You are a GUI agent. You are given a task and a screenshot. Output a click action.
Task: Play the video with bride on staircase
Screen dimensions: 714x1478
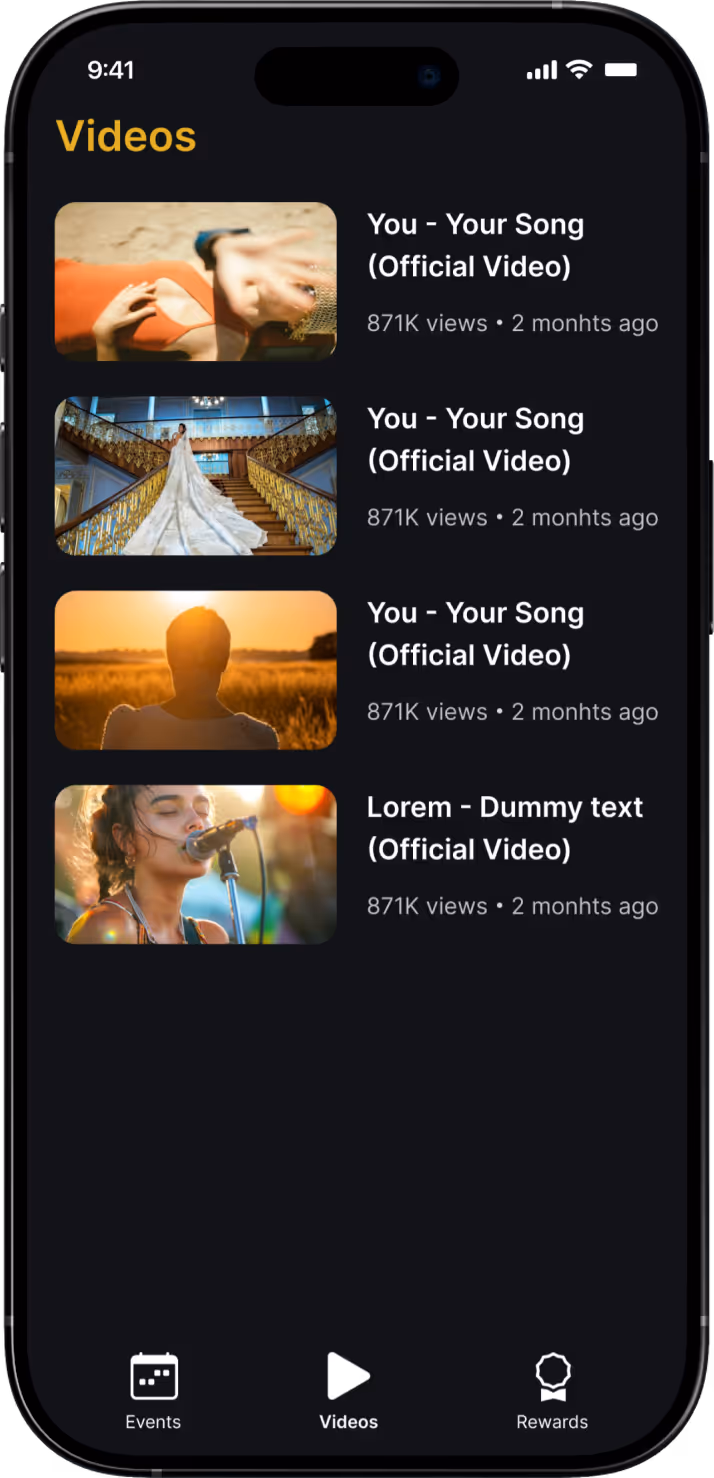(196, 475)
